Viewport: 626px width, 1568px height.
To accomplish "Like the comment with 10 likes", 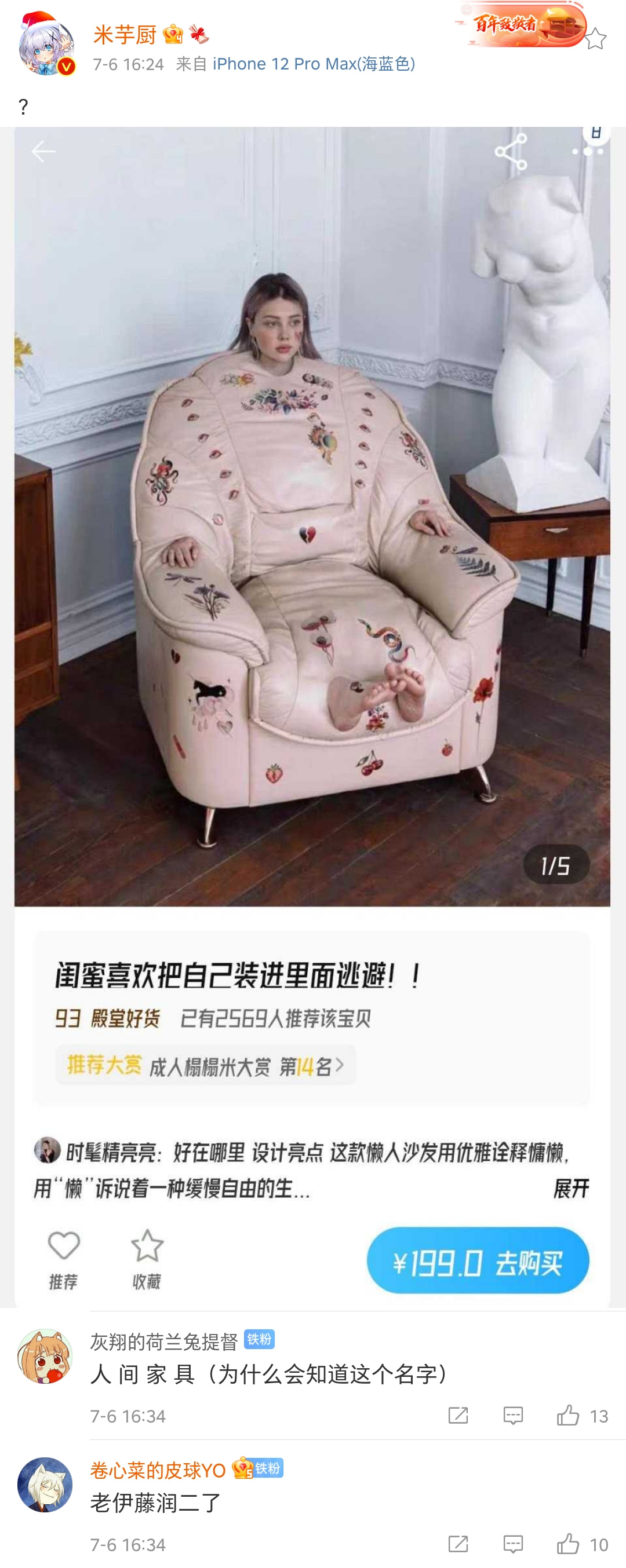I will [568, 1544].
